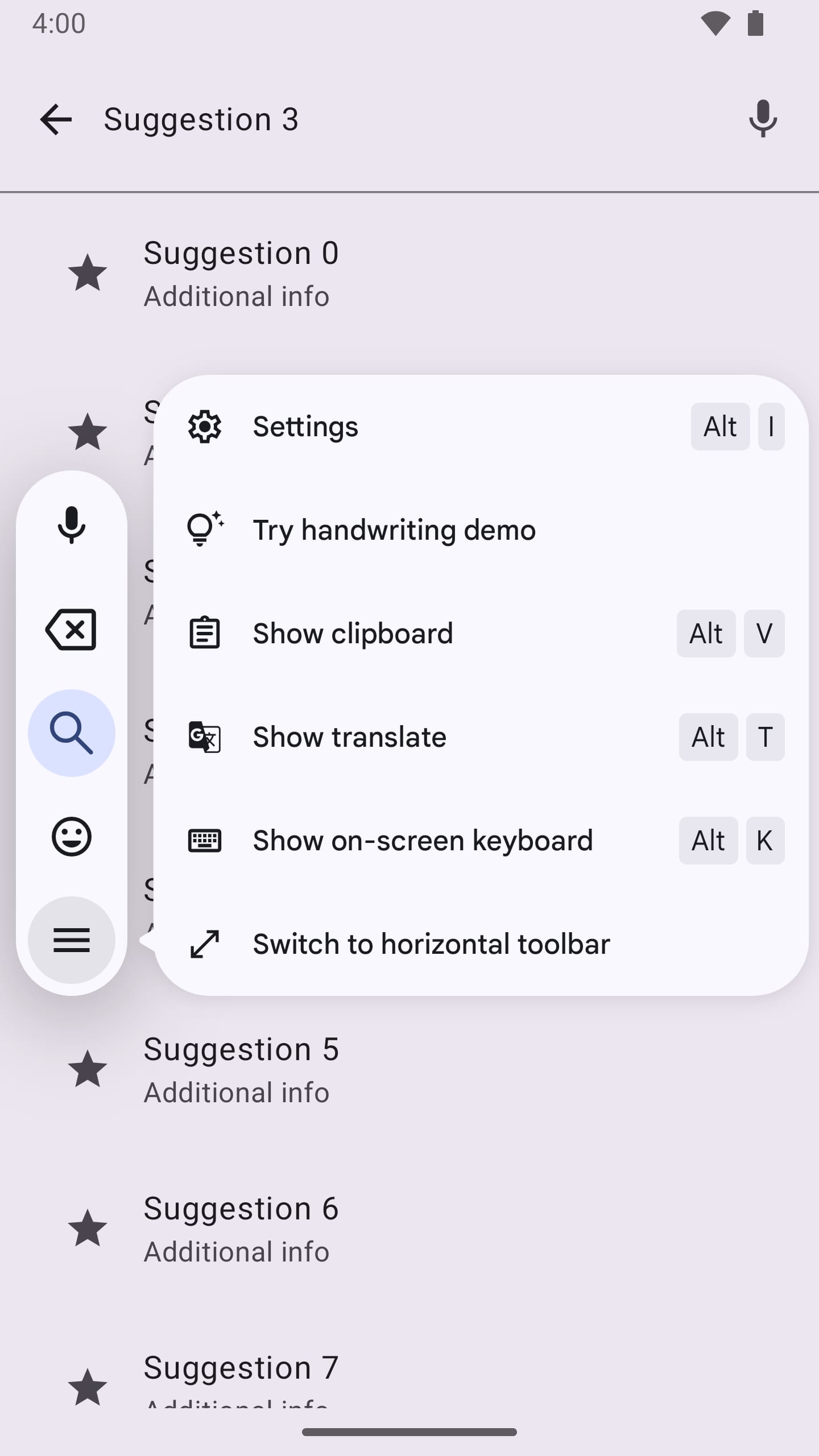The width and height of the screenshot is (819, 1456).
Task: Tap the translate icon beside Show translate
Action: click(204, 737)
